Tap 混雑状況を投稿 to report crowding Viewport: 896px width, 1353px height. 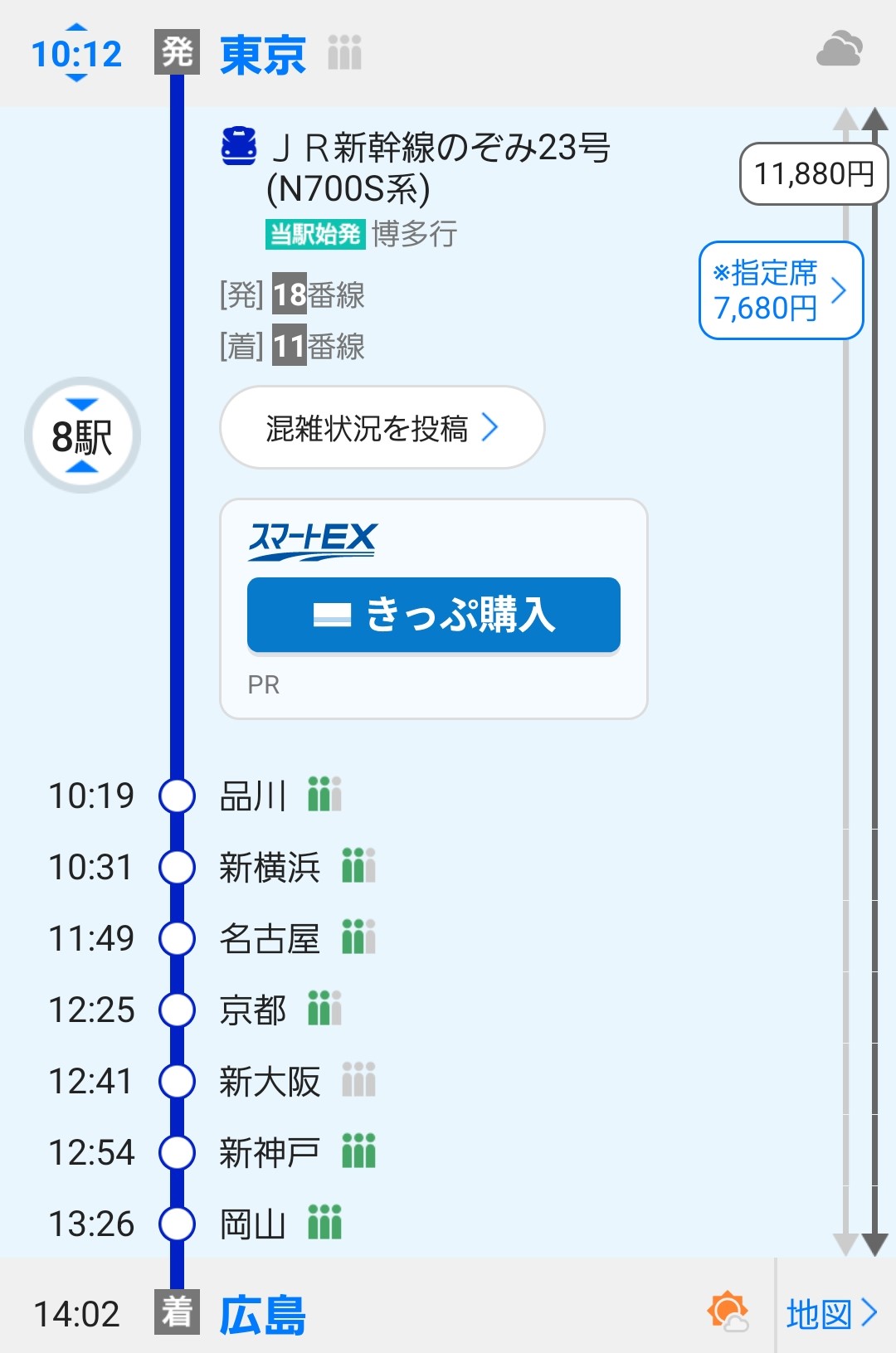pyautogui.click(x=382, y=428)
